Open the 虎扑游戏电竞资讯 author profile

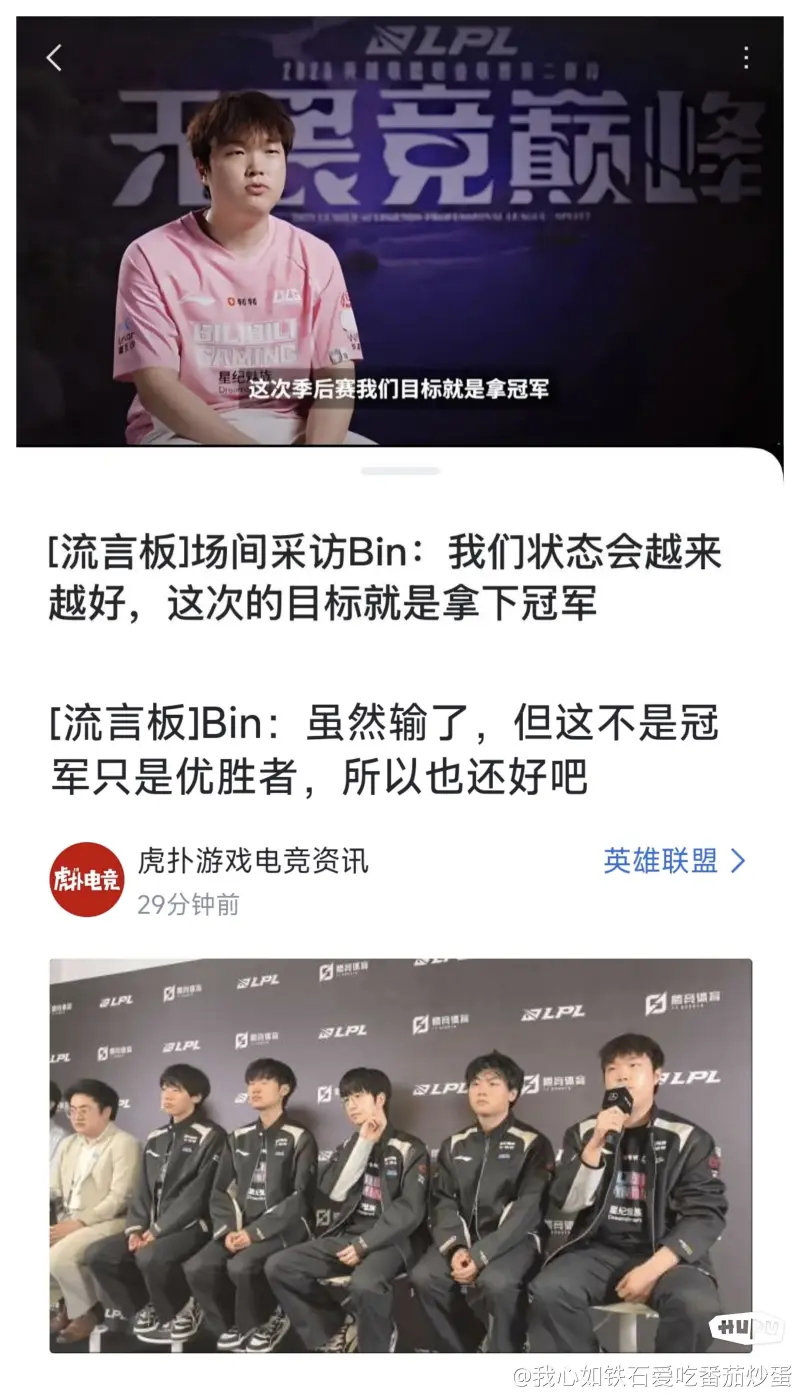[x=252, y=861]
